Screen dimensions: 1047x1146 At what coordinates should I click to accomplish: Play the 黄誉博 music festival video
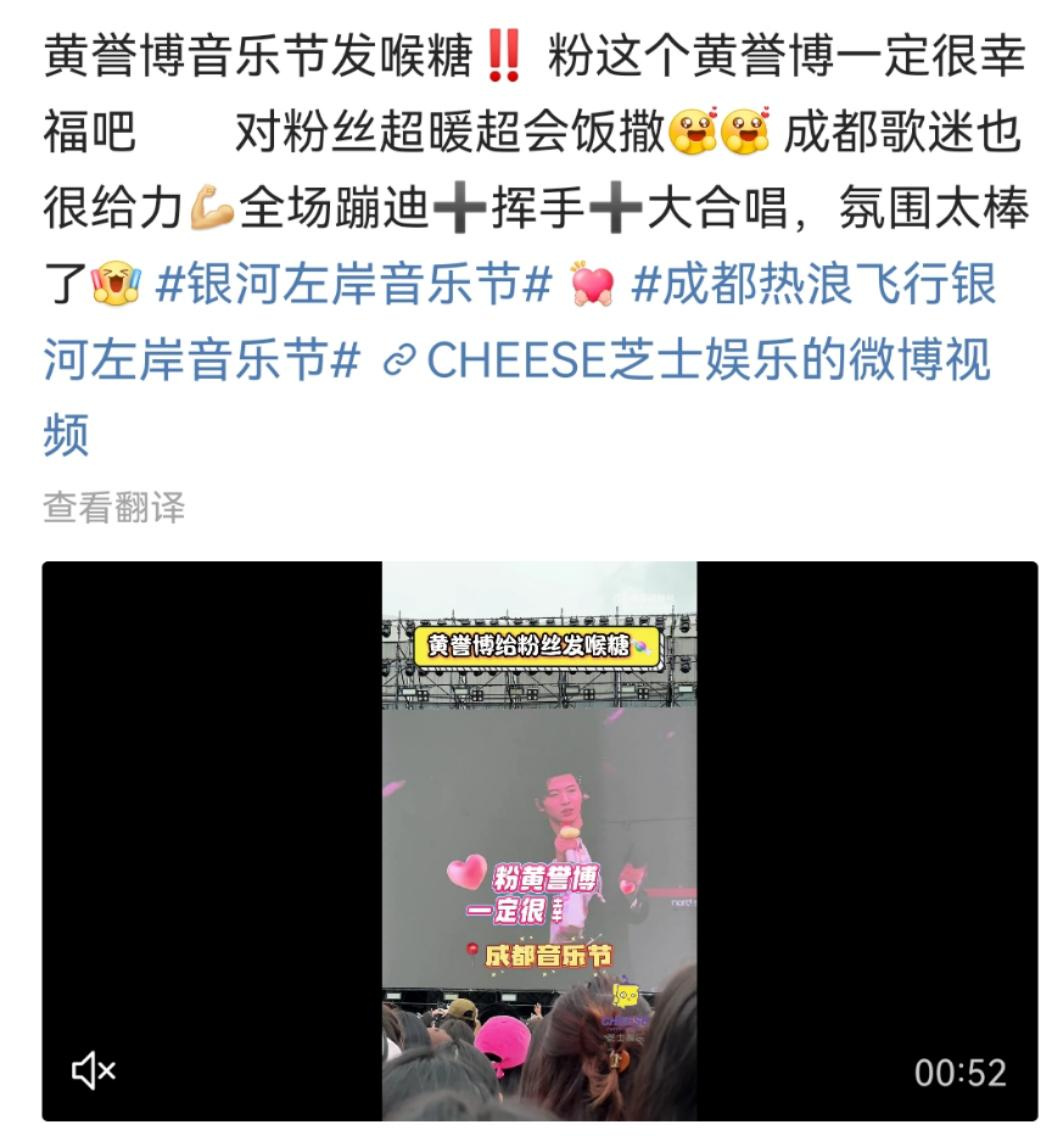(x=539, y=840)
